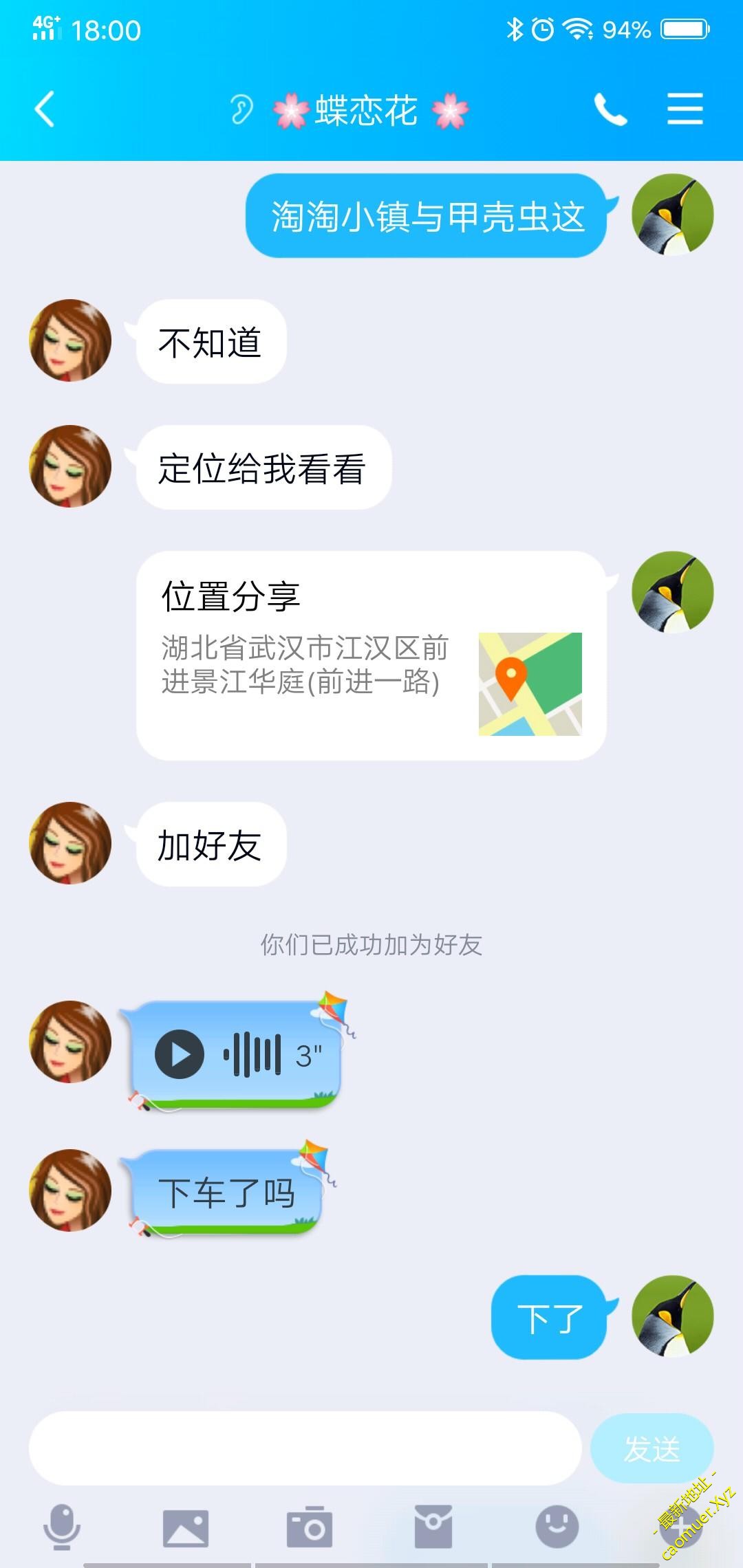Record a voice message with microphone
The height and width of the screenshot is (1568, 743).
pyautogui.click(x=62, y=1527)
